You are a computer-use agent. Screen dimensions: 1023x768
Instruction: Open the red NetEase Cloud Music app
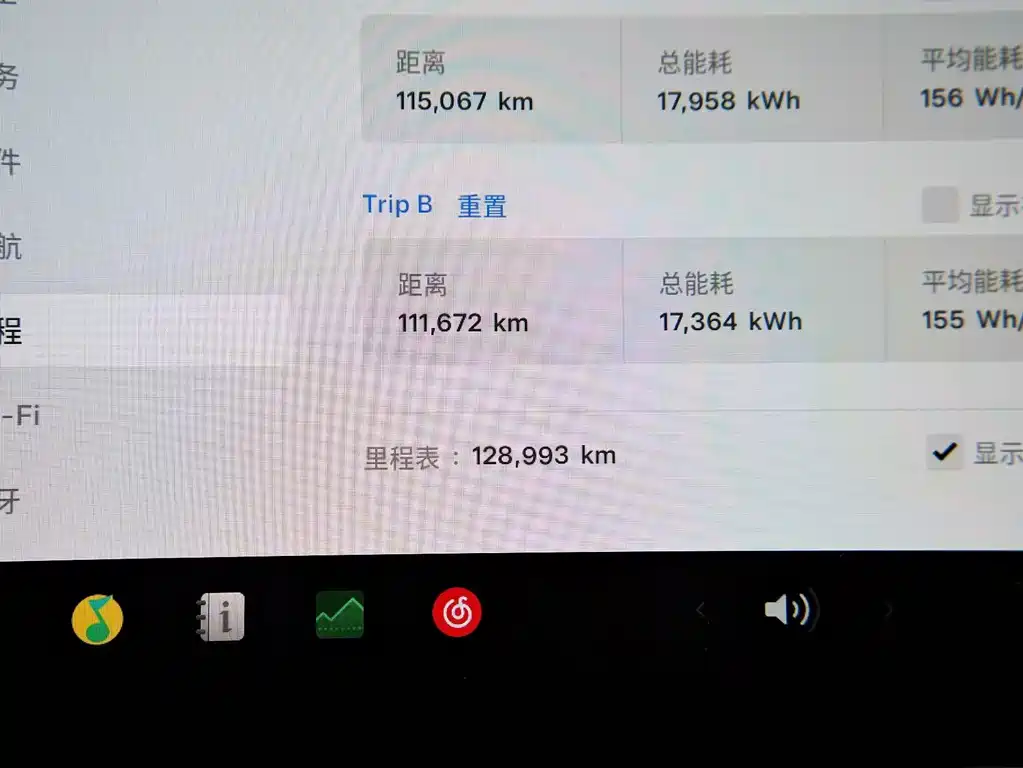click(x=457, y=613)
